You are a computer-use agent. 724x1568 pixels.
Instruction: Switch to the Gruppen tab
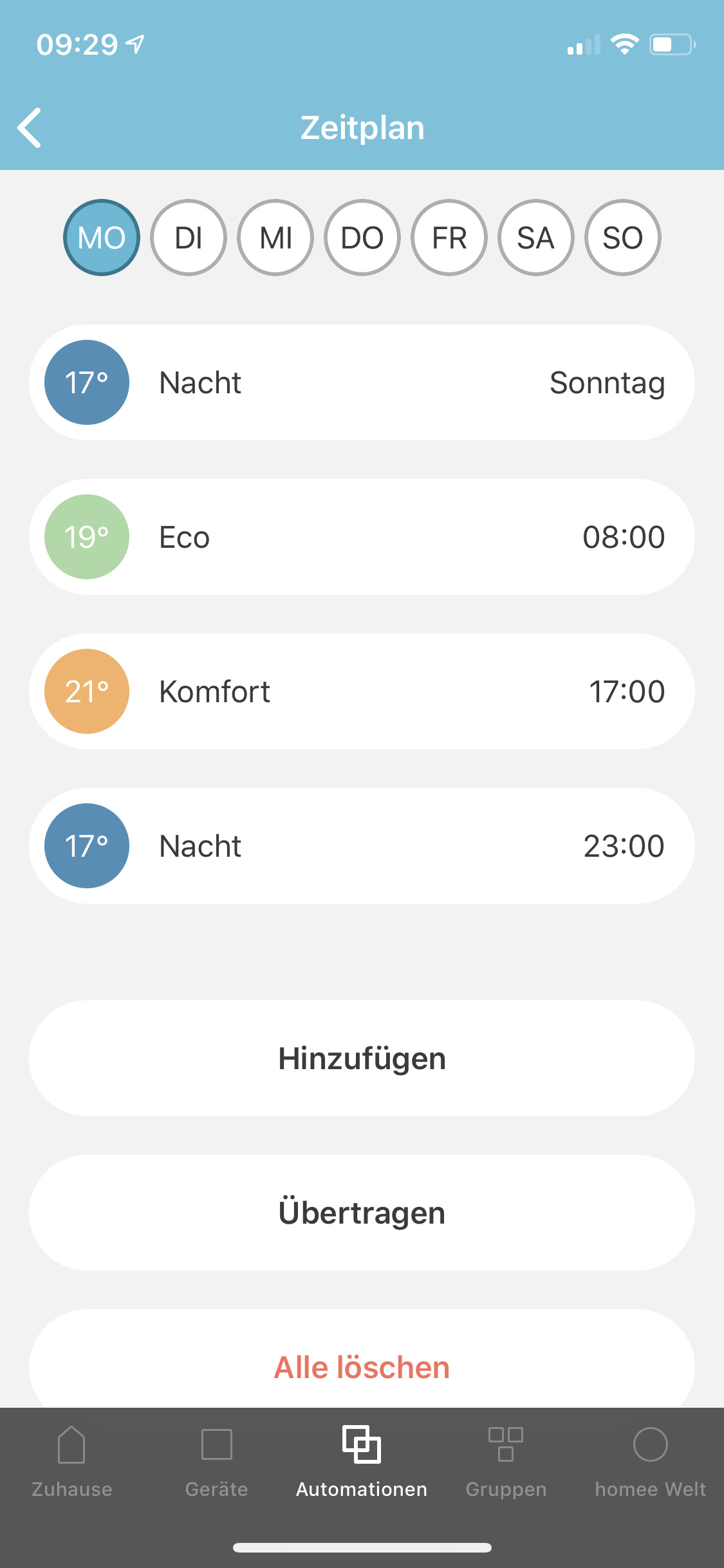pos(506,1461)
